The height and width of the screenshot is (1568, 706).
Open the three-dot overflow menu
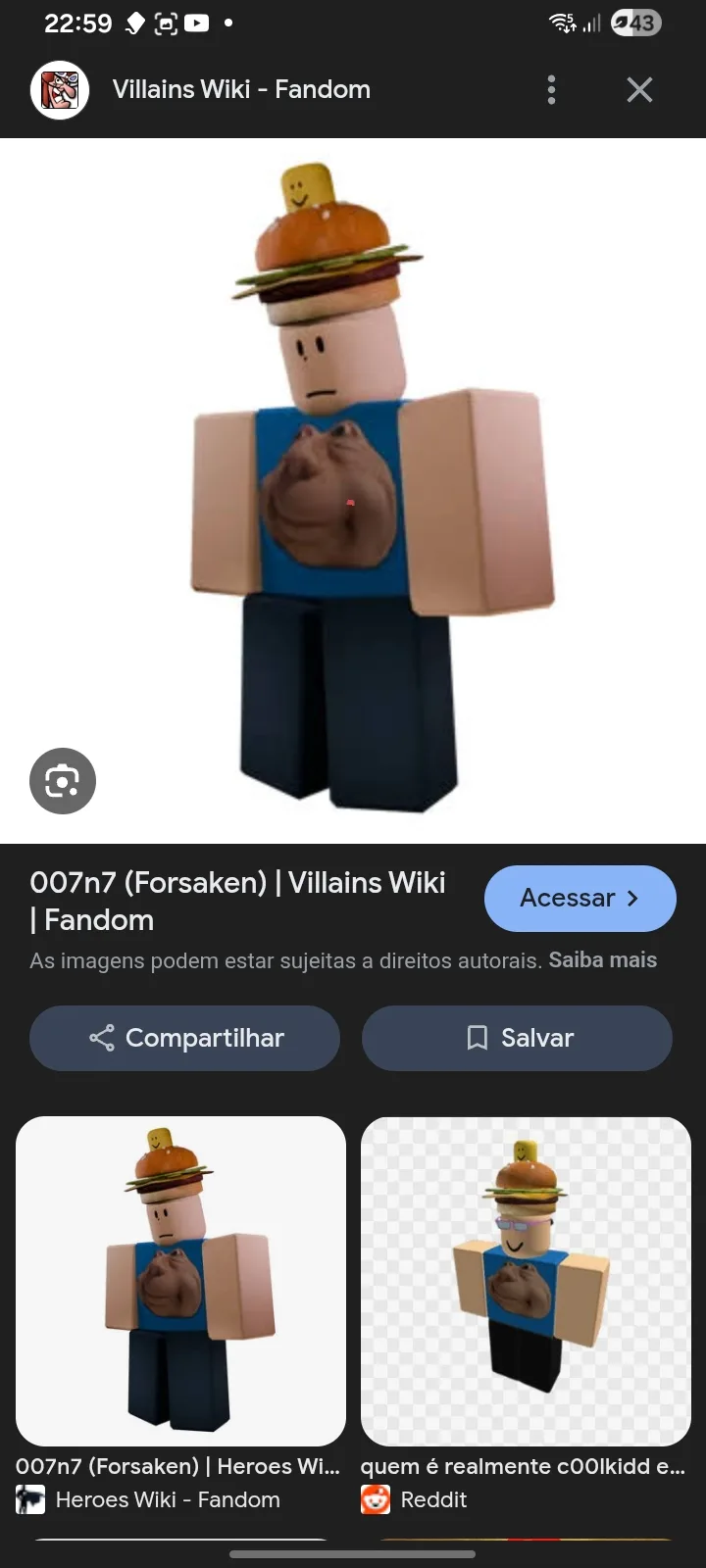tap(551, 89)
